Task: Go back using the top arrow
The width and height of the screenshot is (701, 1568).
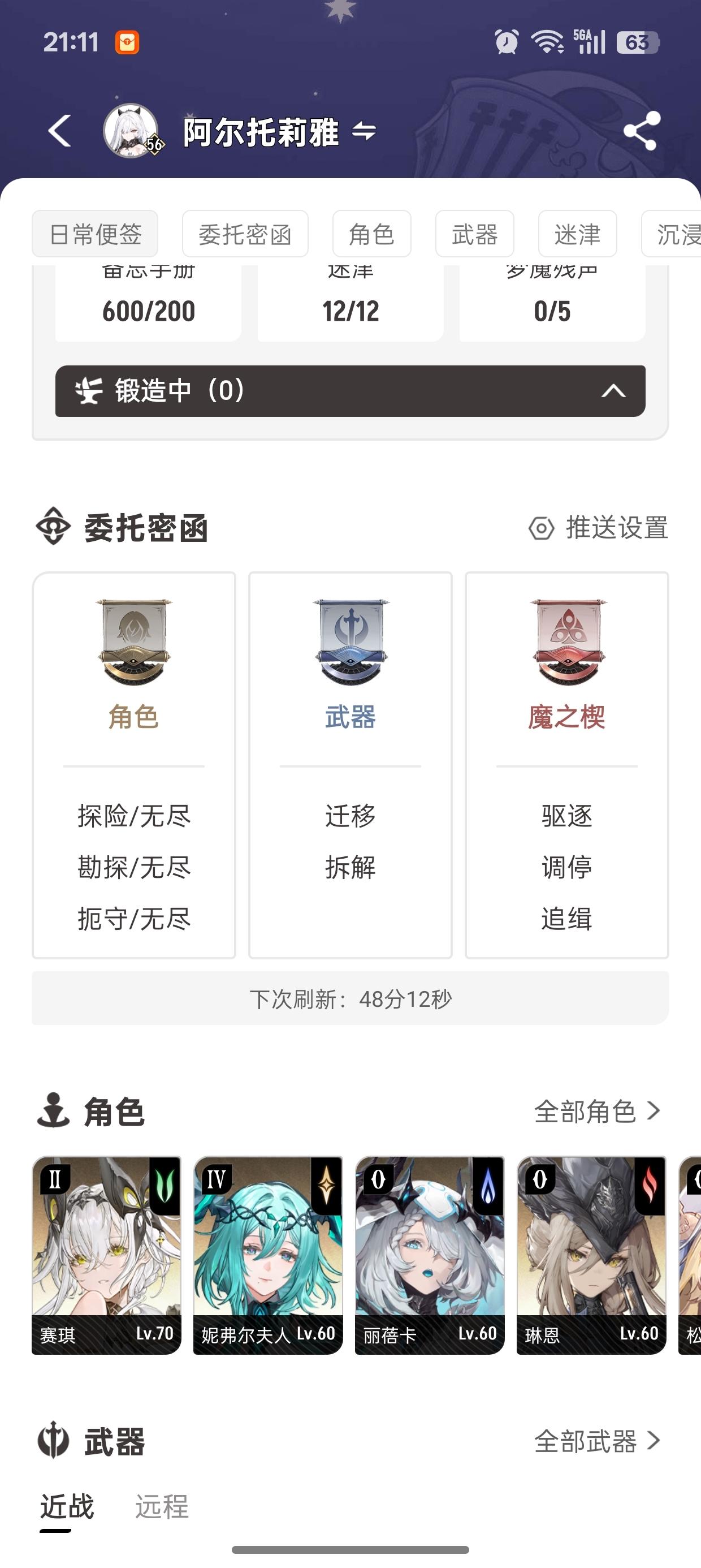Action: 59,131
